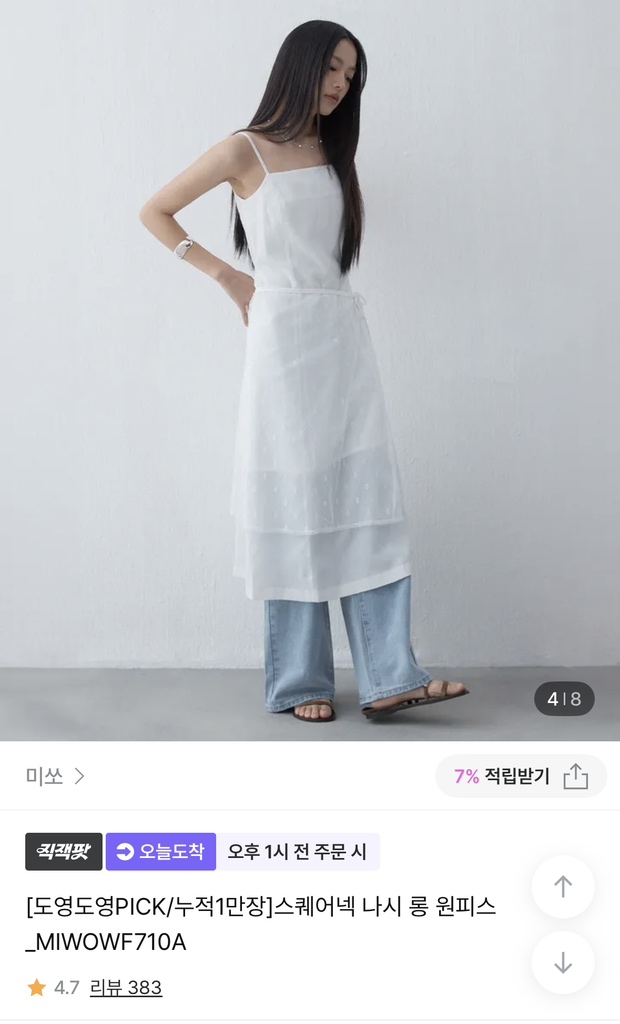
Task: Jump to bottom with down arrow button
Action: 563,963
